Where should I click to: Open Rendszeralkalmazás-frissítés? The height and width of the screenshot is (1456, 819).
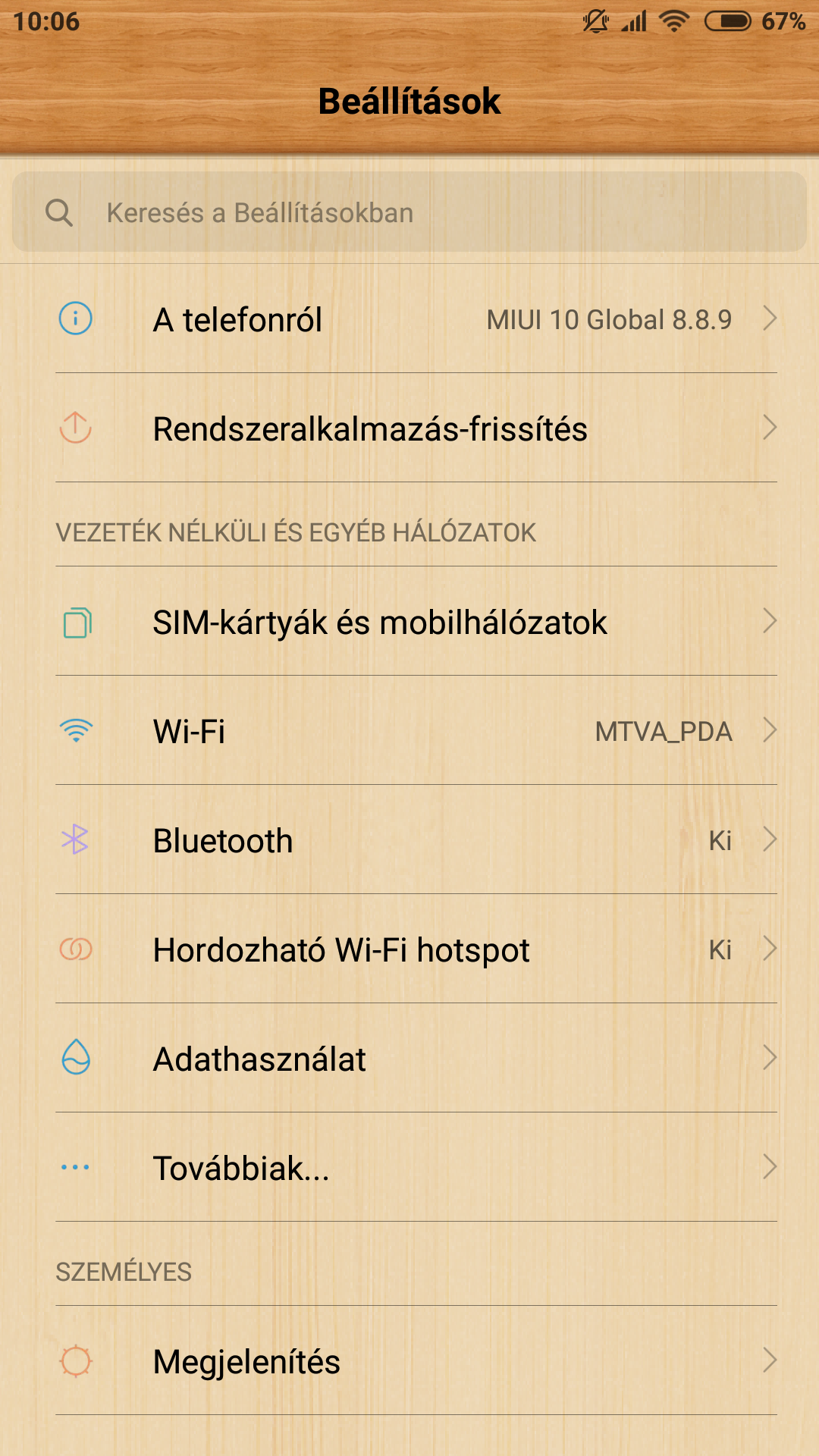(x=409, y=428)
